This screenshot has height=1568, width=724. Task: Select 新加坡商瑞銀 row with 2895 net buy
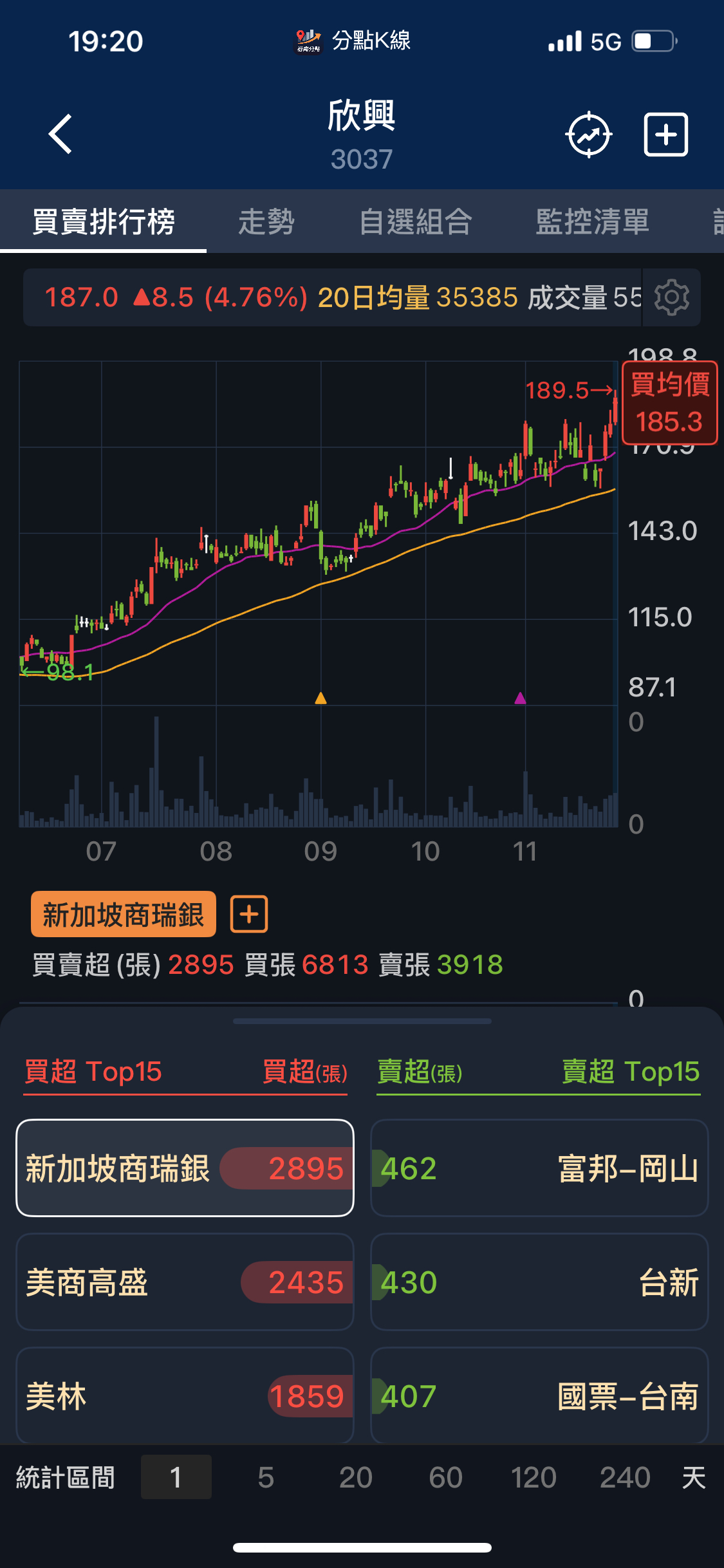click(x=185, y=1168)
